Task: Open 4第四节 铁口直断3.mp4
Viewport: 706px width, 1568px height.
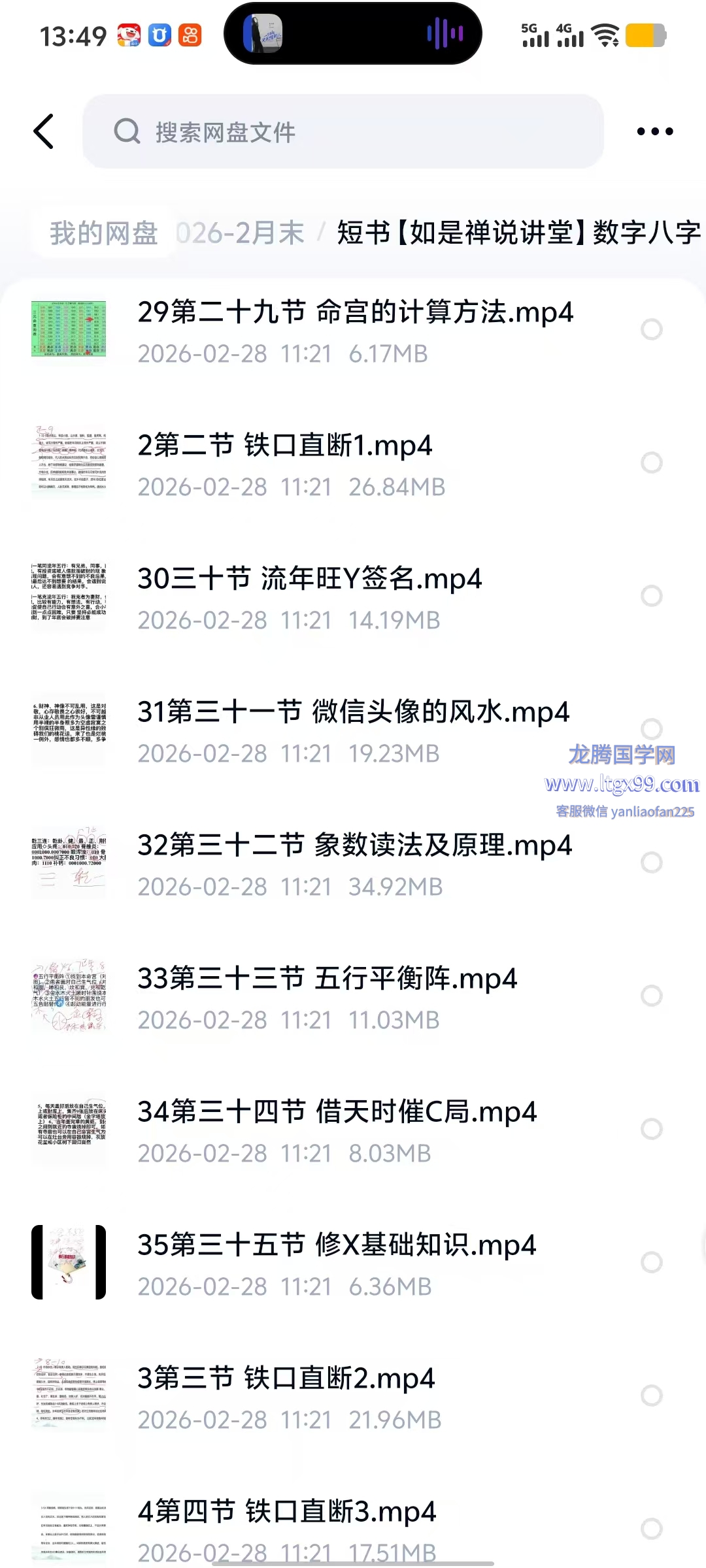Action: pos(286,1512)
